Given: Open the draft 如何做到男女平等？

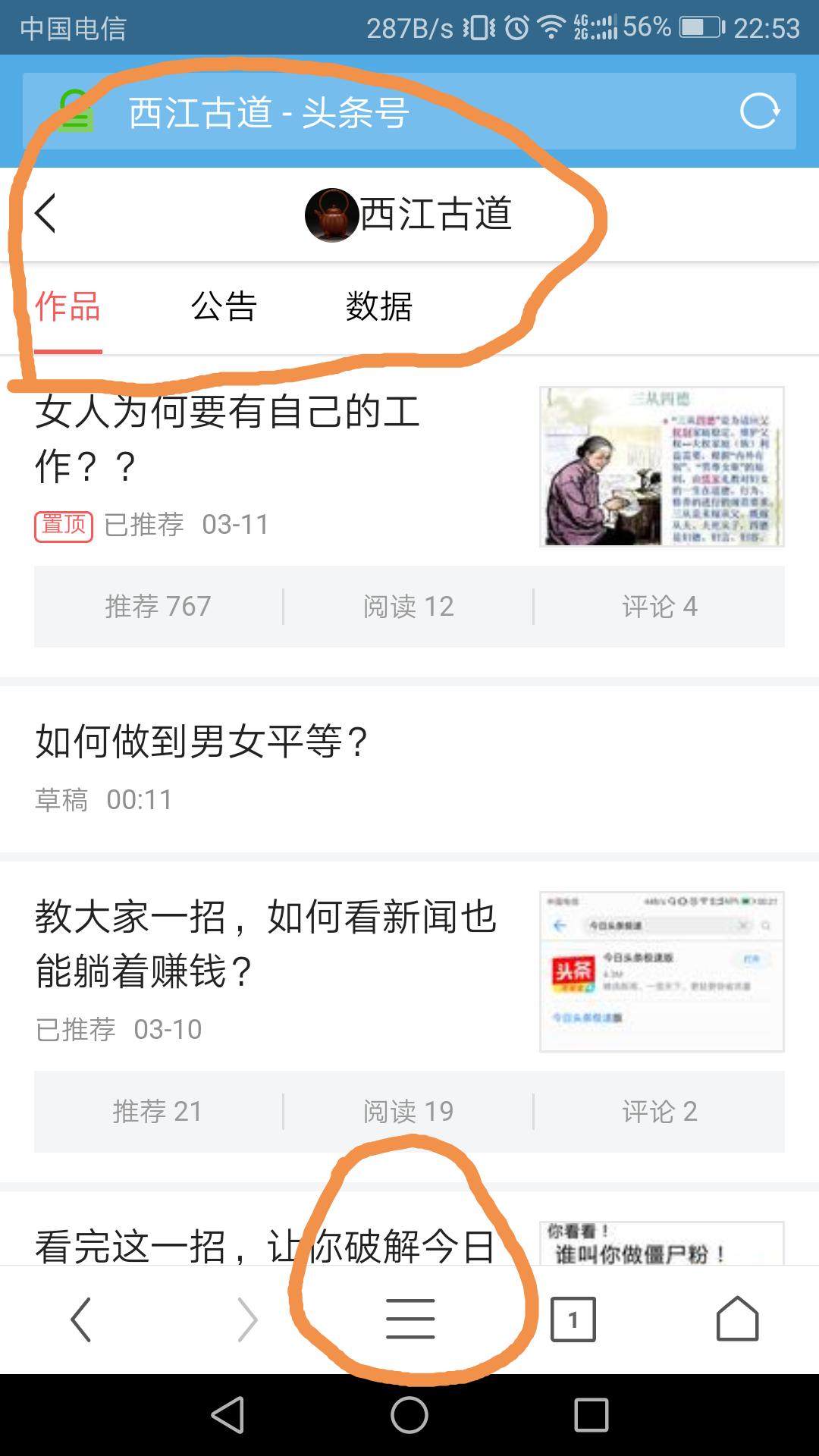Looking at the screenshot, I should [202, 741].
